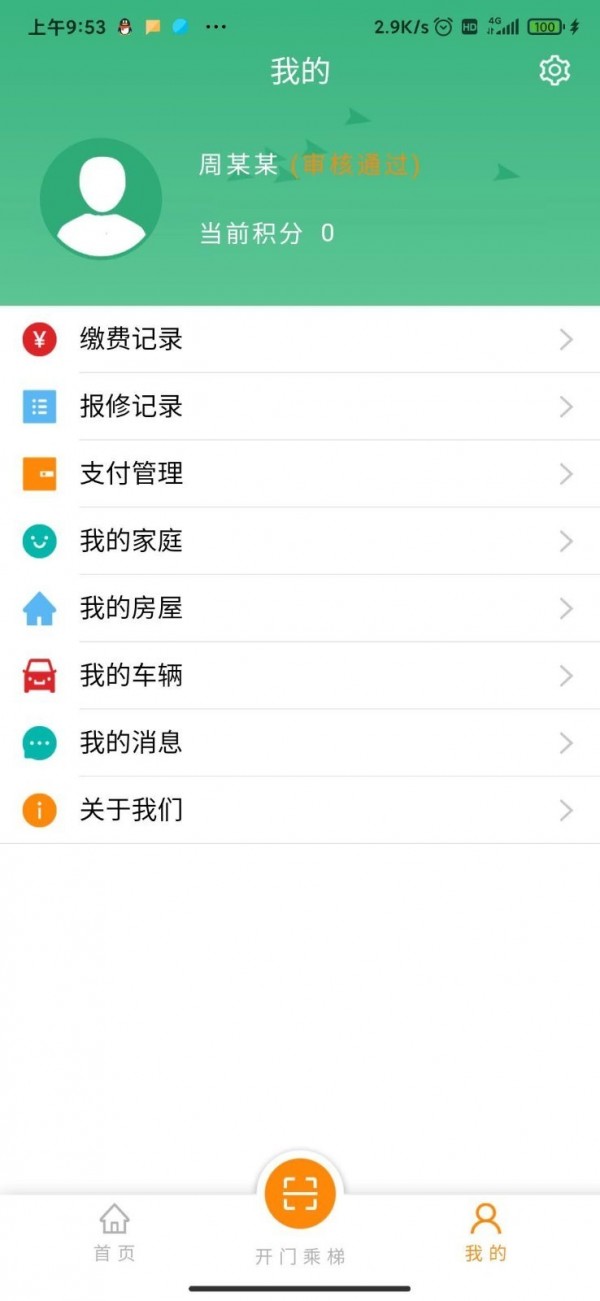Open the settings gear icon
This screenshot has width=600, height=1301.
[554, 70]
